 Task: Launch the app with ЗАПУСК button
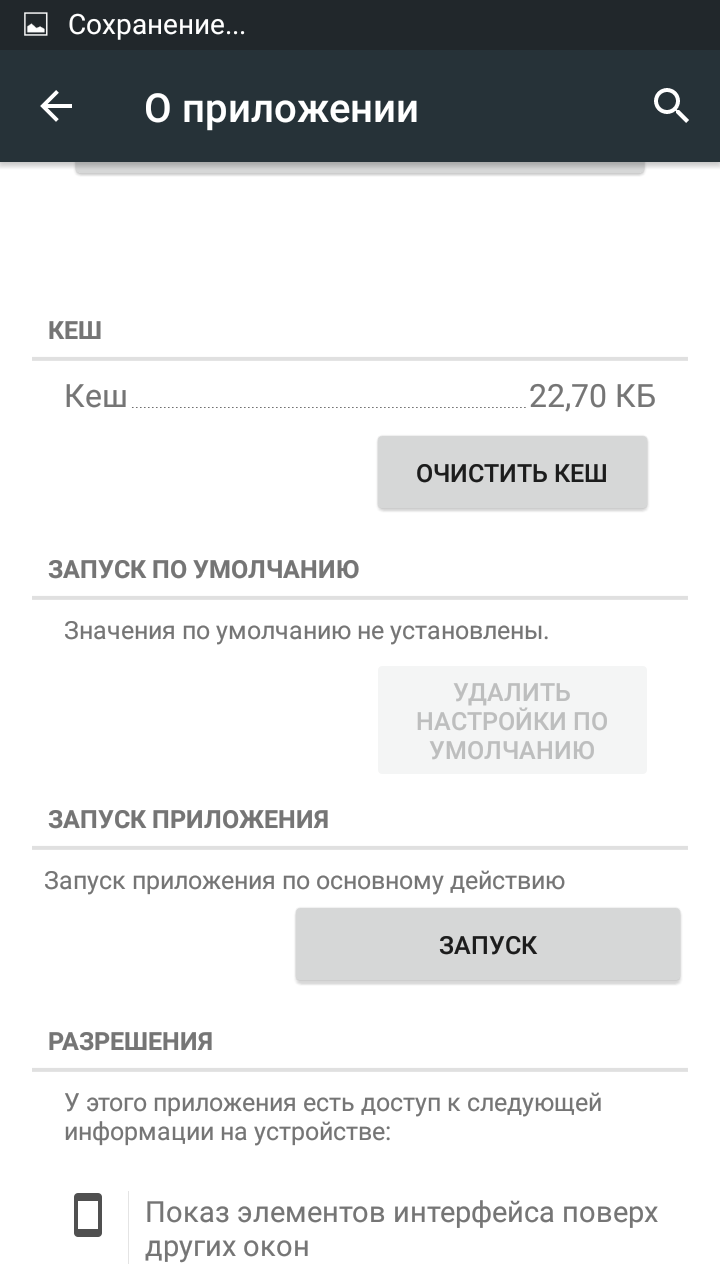click(488, 945)
